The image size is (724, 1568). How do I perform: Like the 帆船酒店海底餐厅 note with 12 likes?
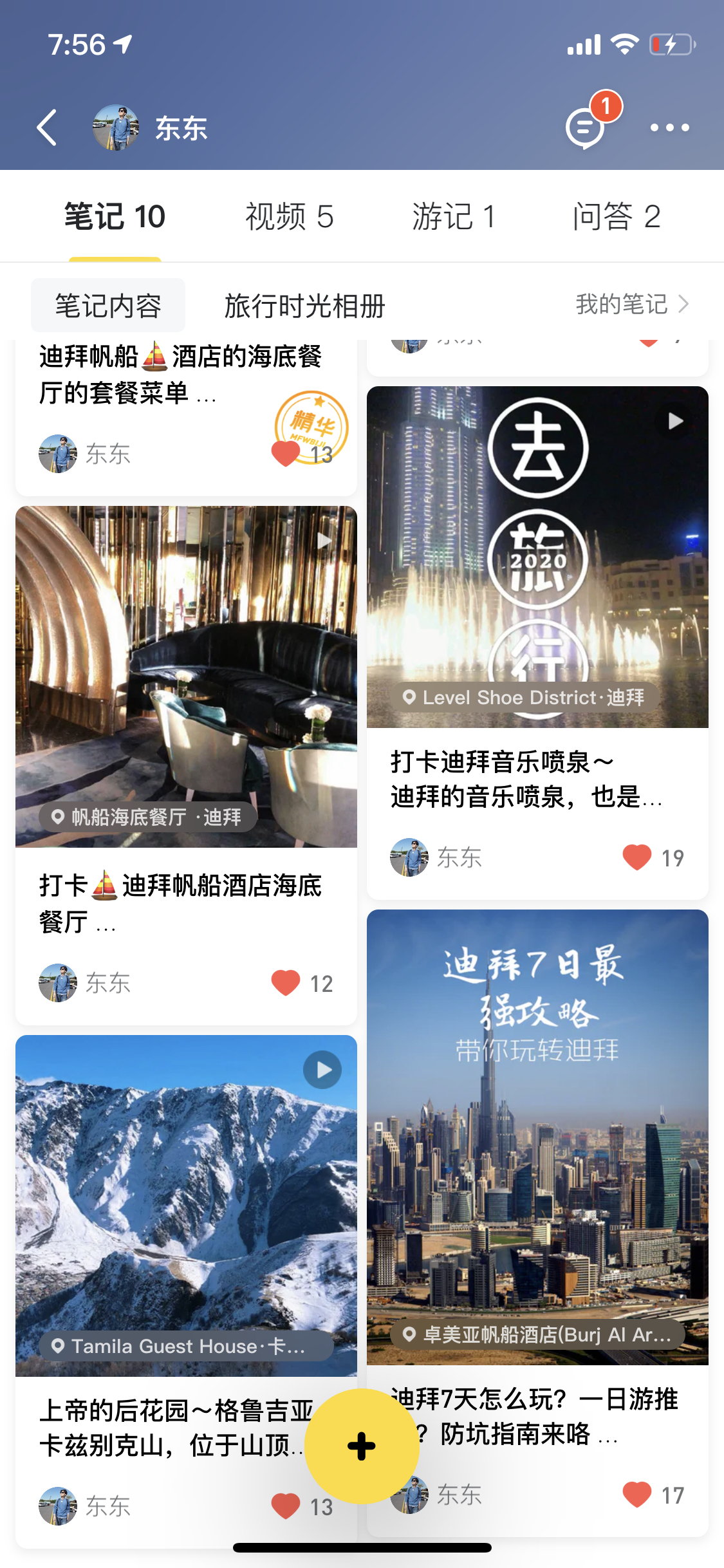286,983
